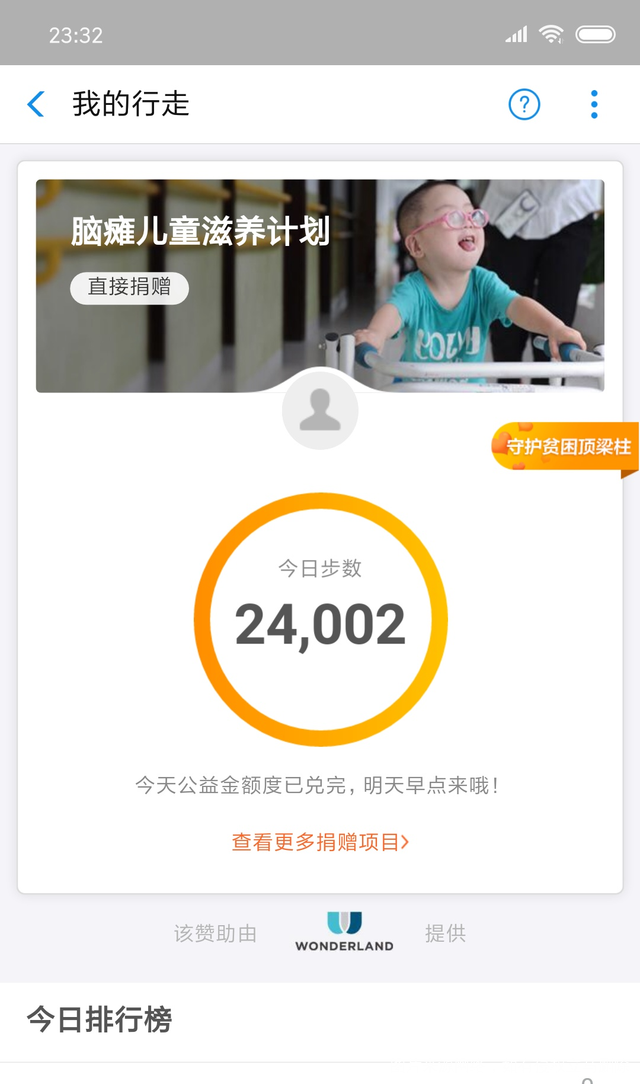
Task: Tap the 直接捐赠 button
Action: tap(129, 288)
